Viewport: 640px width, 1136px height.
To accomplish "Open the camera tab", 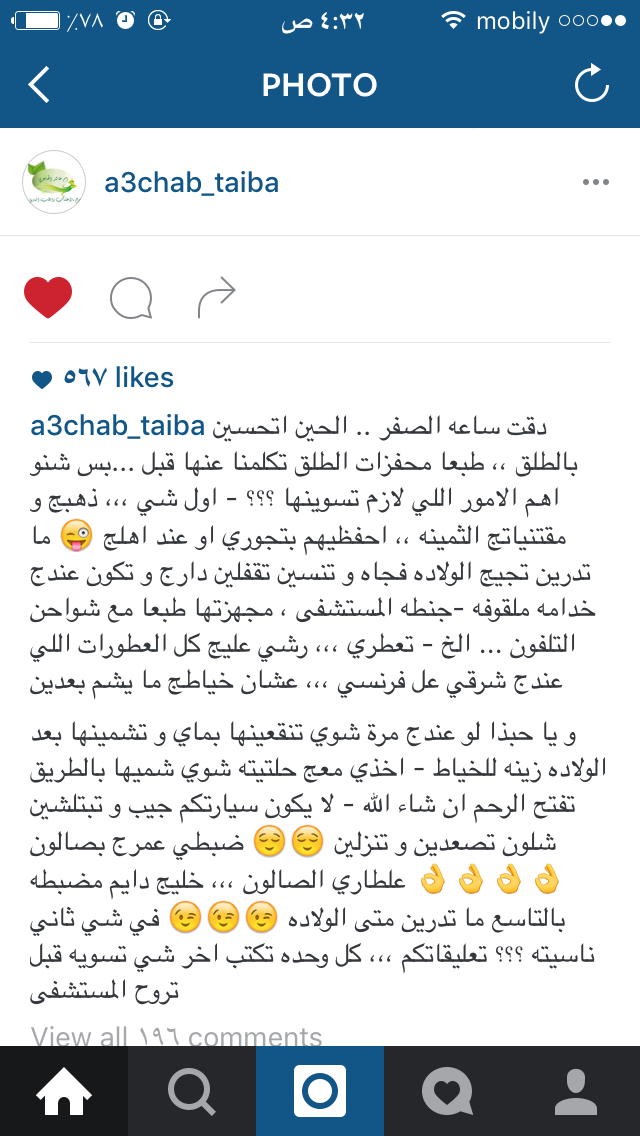I will click(320, 1091).
